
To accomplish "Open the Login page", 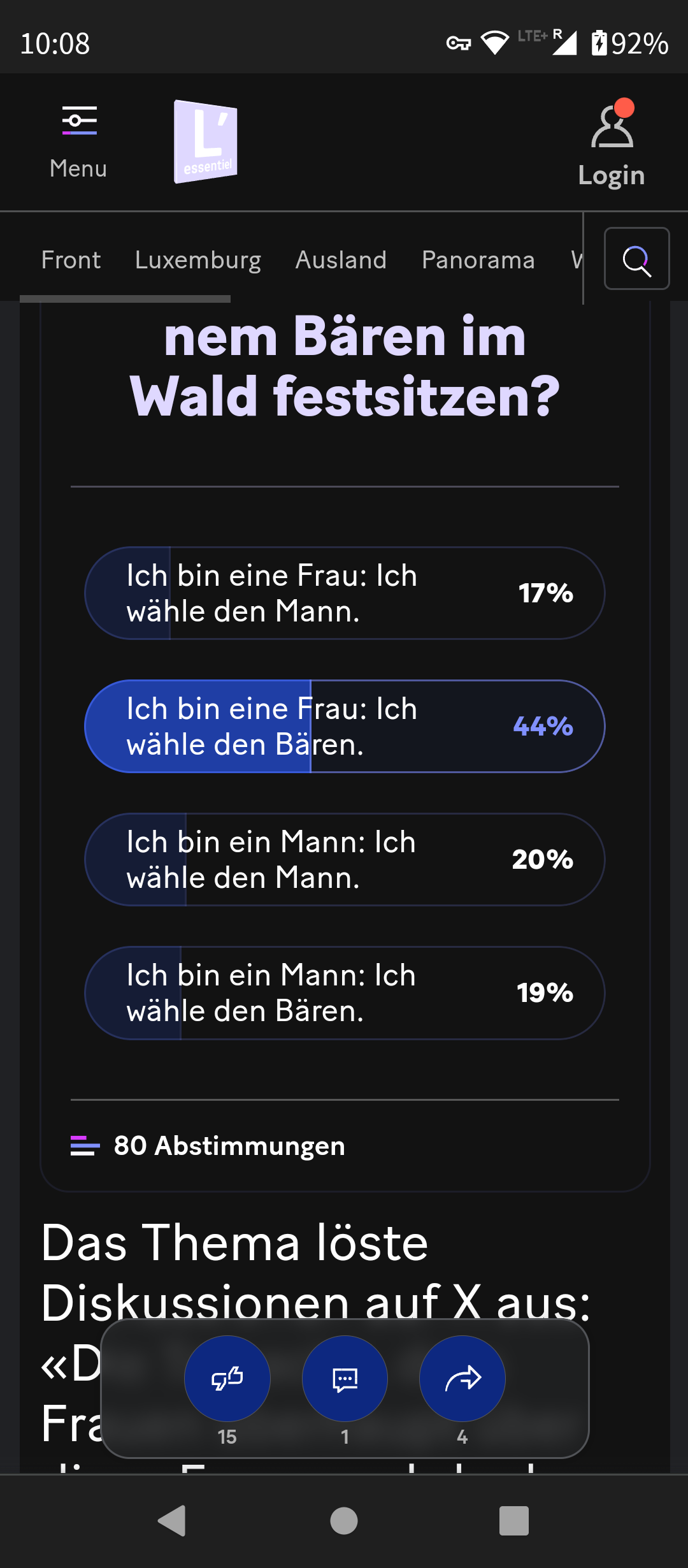I will click(612, 144).
